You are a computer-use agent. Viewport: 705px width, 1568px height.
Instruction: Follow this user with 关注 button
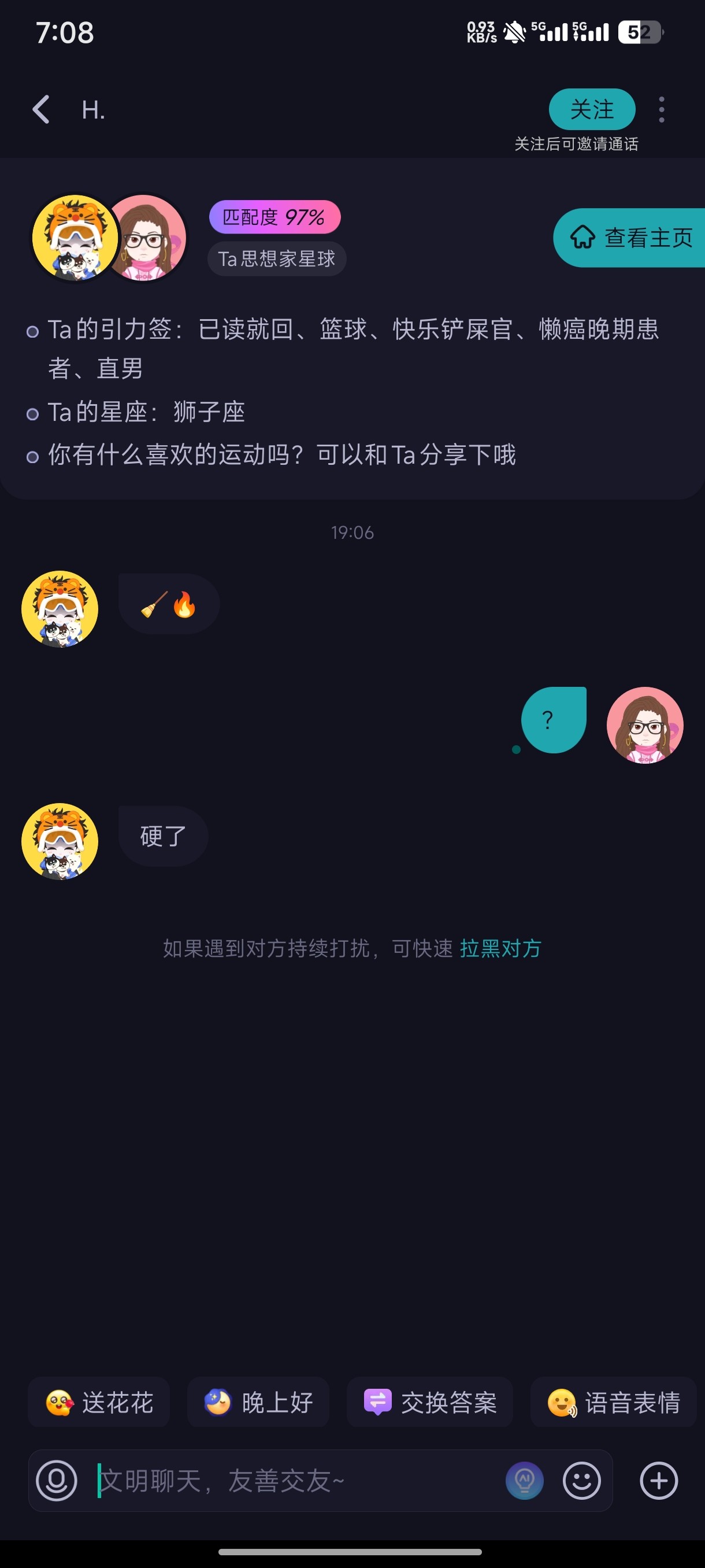(x=591, y=110)
